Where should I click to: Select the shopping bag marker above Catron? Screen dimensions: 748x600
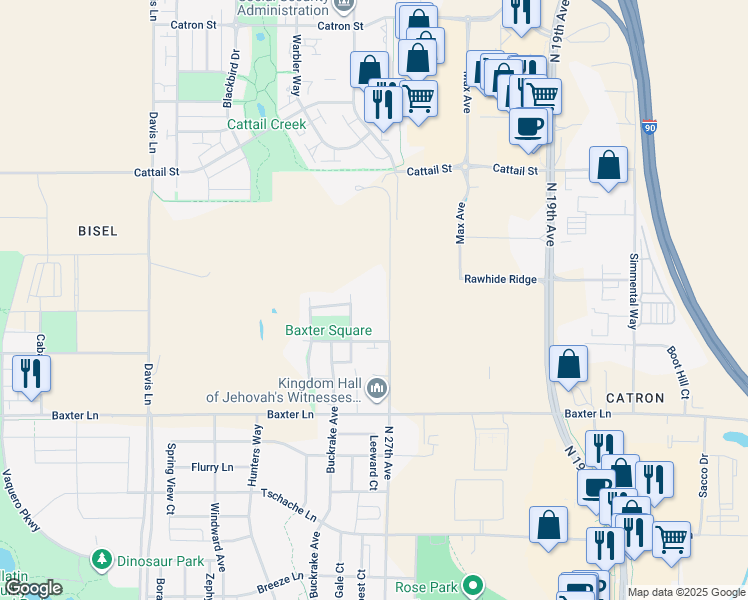[568, 366]
